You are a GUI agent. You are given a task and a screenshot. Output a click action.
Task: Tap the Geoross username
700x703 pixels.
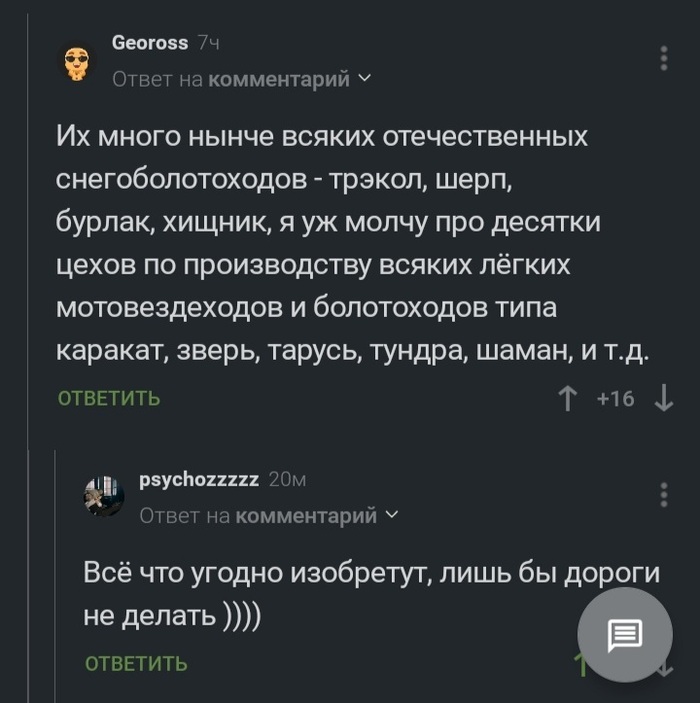(150, 43)
